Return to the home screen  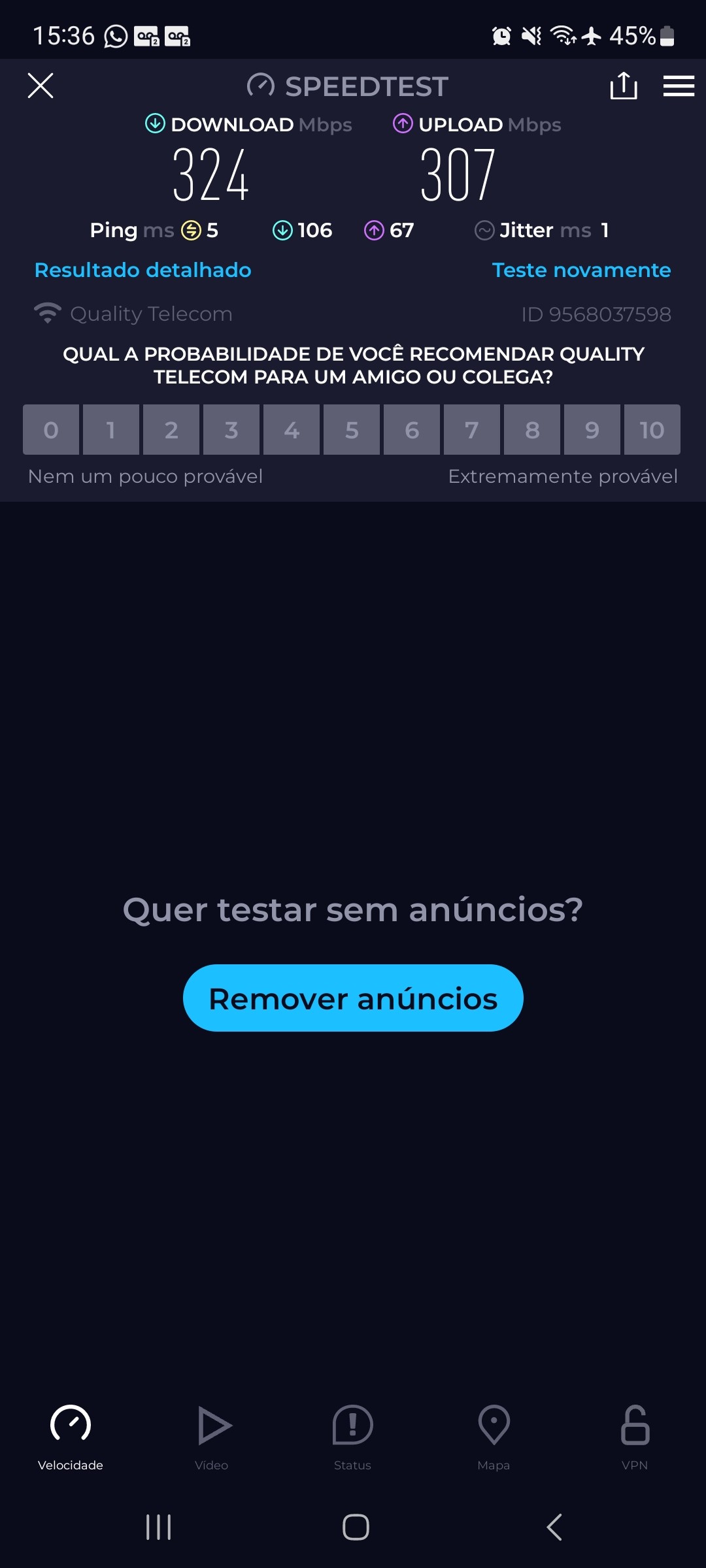(x=356, y=1527)
